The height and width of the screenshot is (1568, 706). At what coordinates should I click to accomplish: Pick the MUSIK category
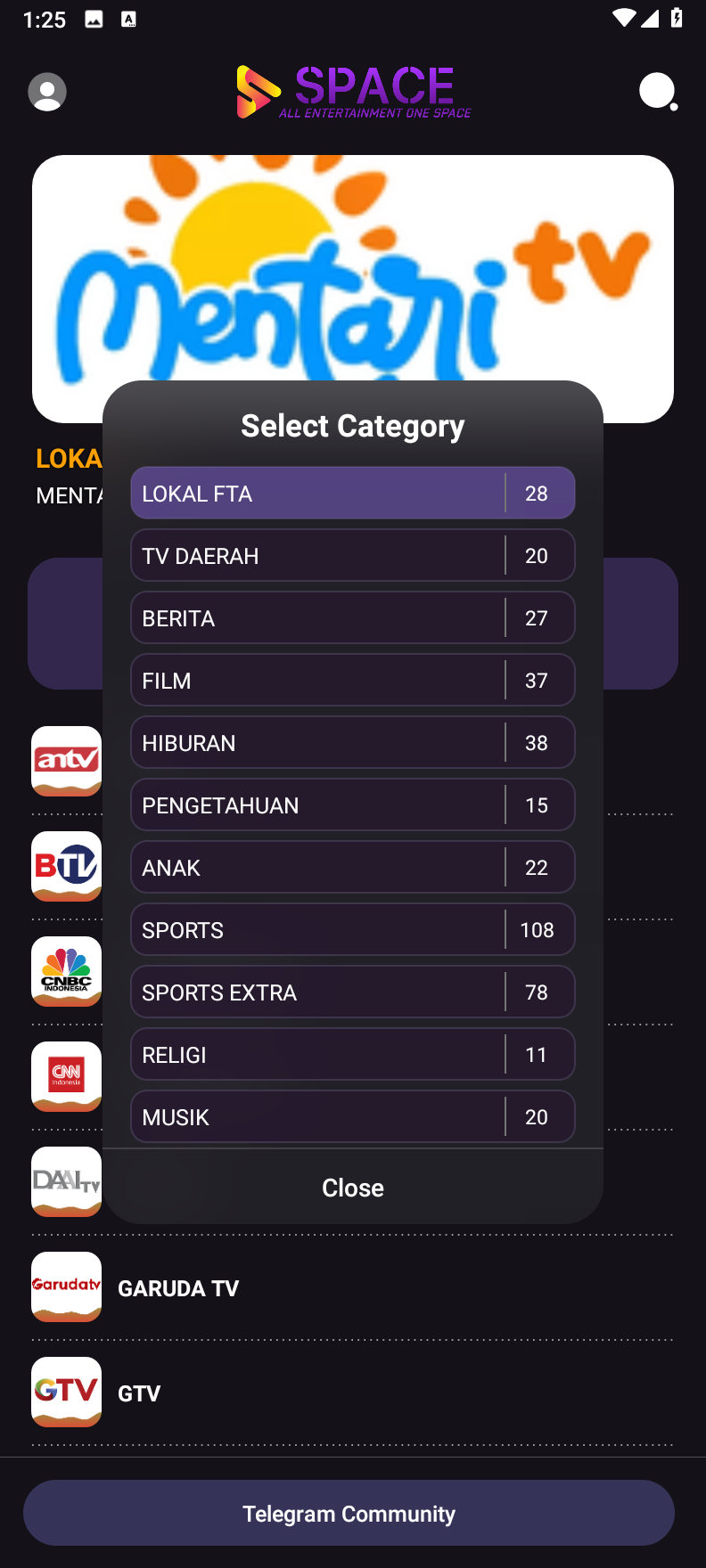coord(353,1116)
